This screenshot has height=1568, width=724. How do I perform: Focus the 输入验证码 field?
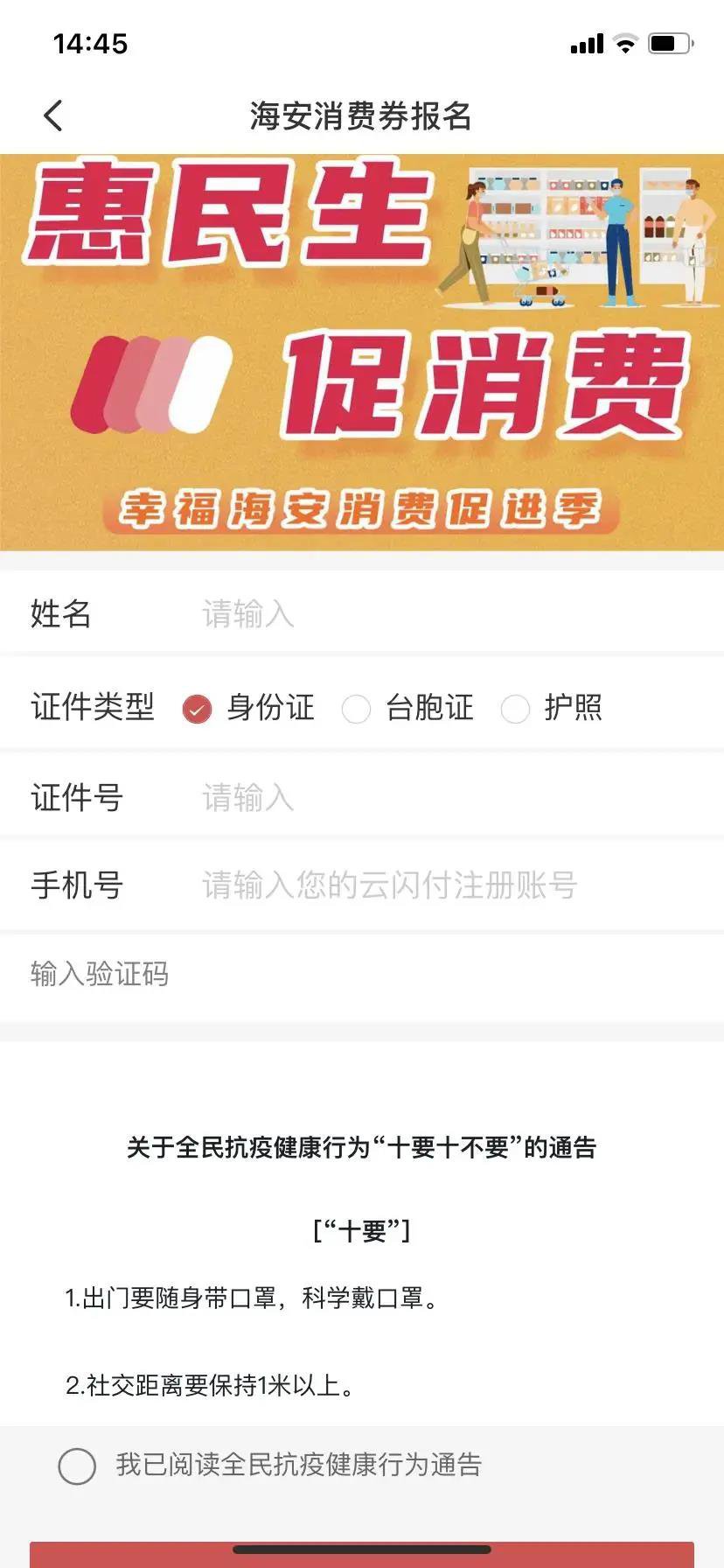click(350, 974)
